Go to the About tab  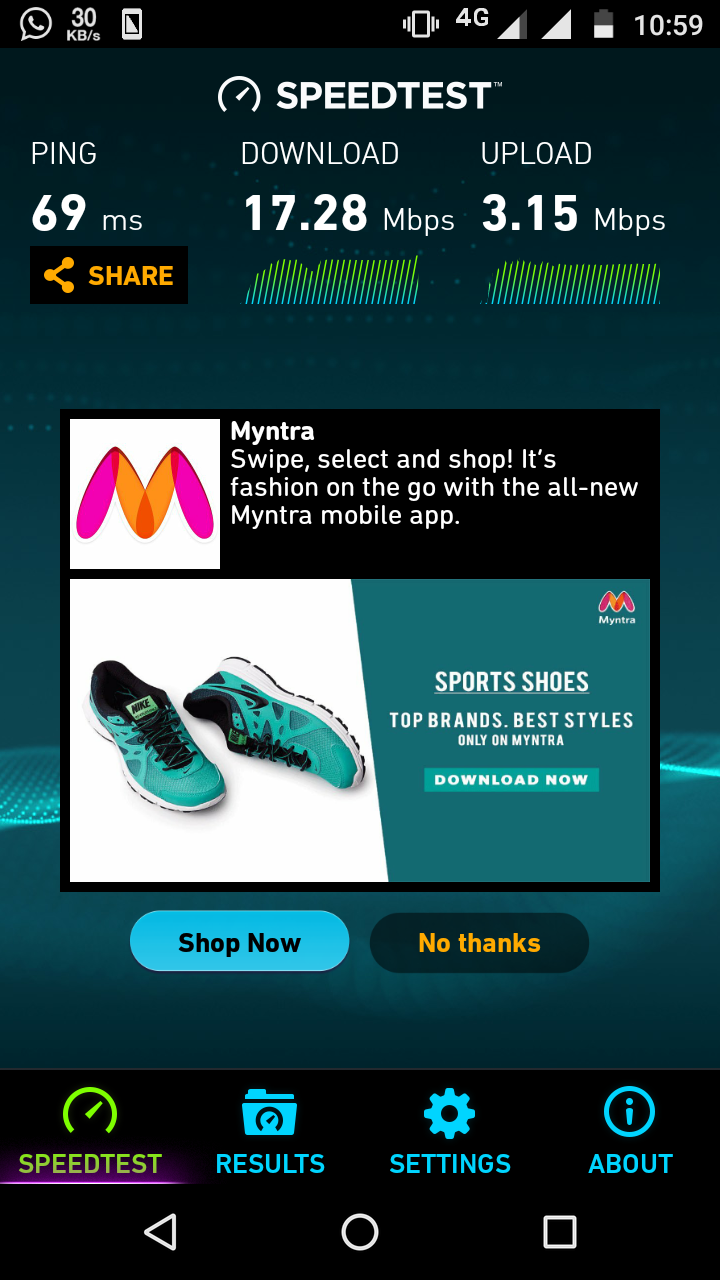630,1132
